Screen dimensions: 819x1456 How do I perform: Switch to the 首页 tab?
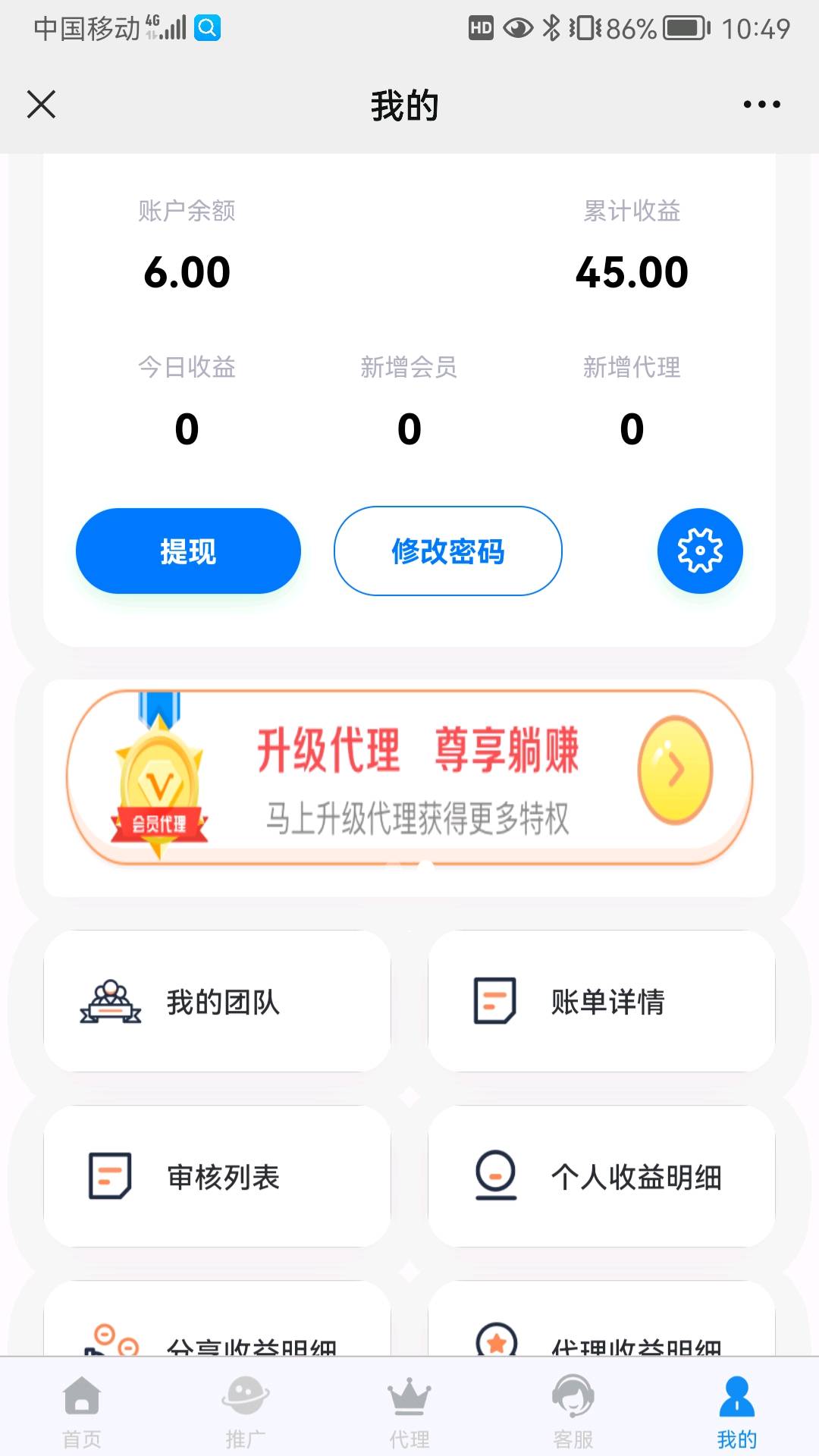[x=82, y=1412]
